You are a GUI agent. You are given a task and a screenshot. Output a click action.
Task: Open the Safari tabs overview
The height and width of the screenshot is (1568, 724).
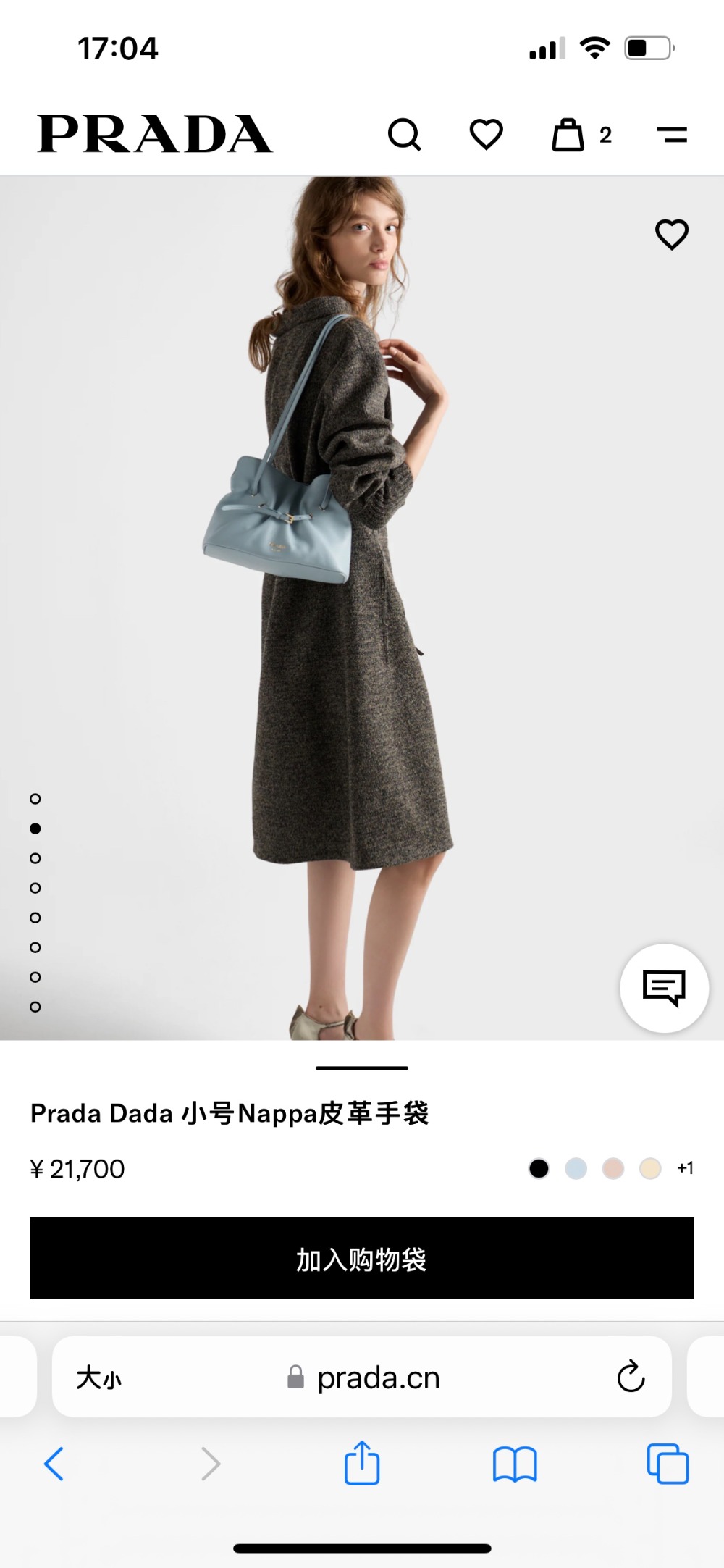click(x=668, y=1464)
